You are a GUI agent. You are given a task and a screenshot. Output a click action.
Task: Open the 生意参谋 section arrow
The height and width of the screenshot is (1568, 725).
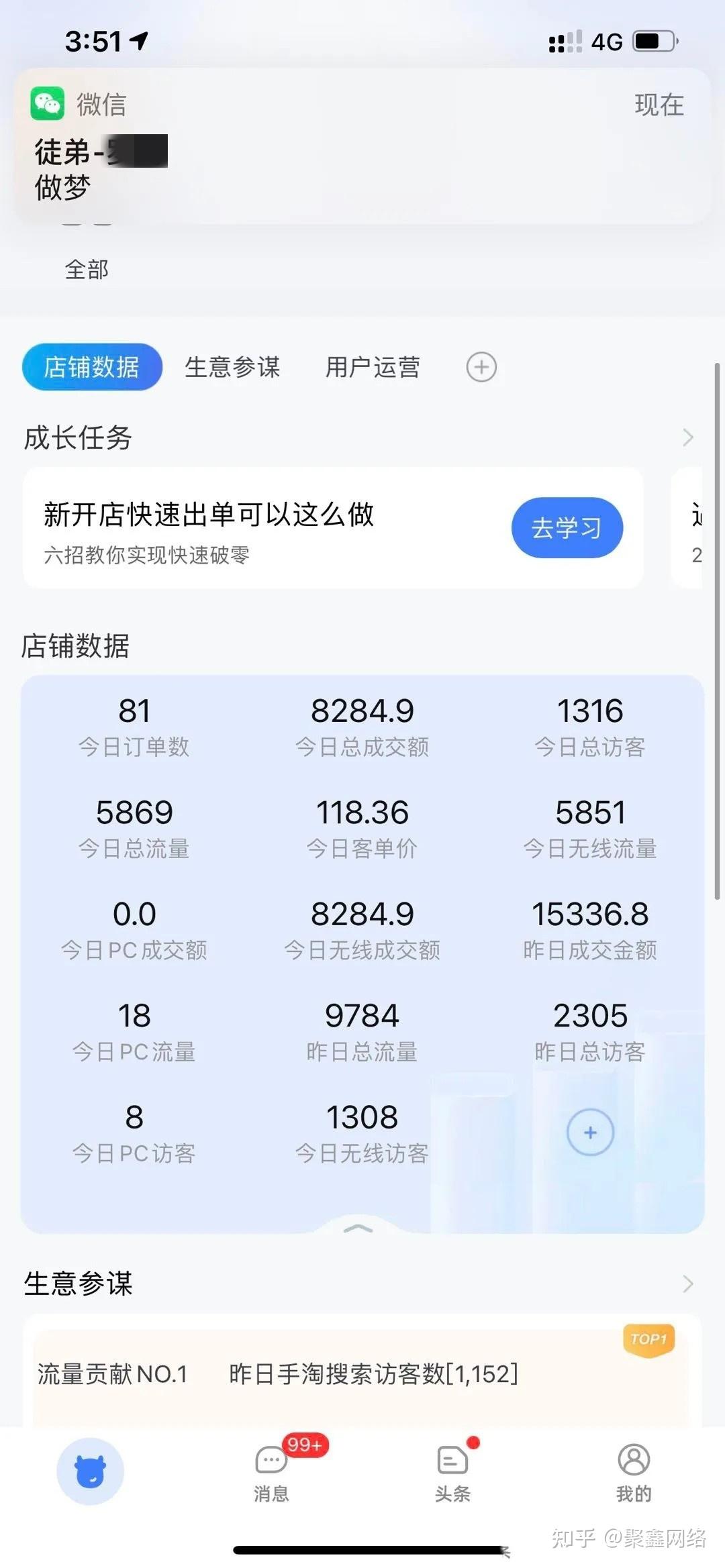click(687, 1284)
